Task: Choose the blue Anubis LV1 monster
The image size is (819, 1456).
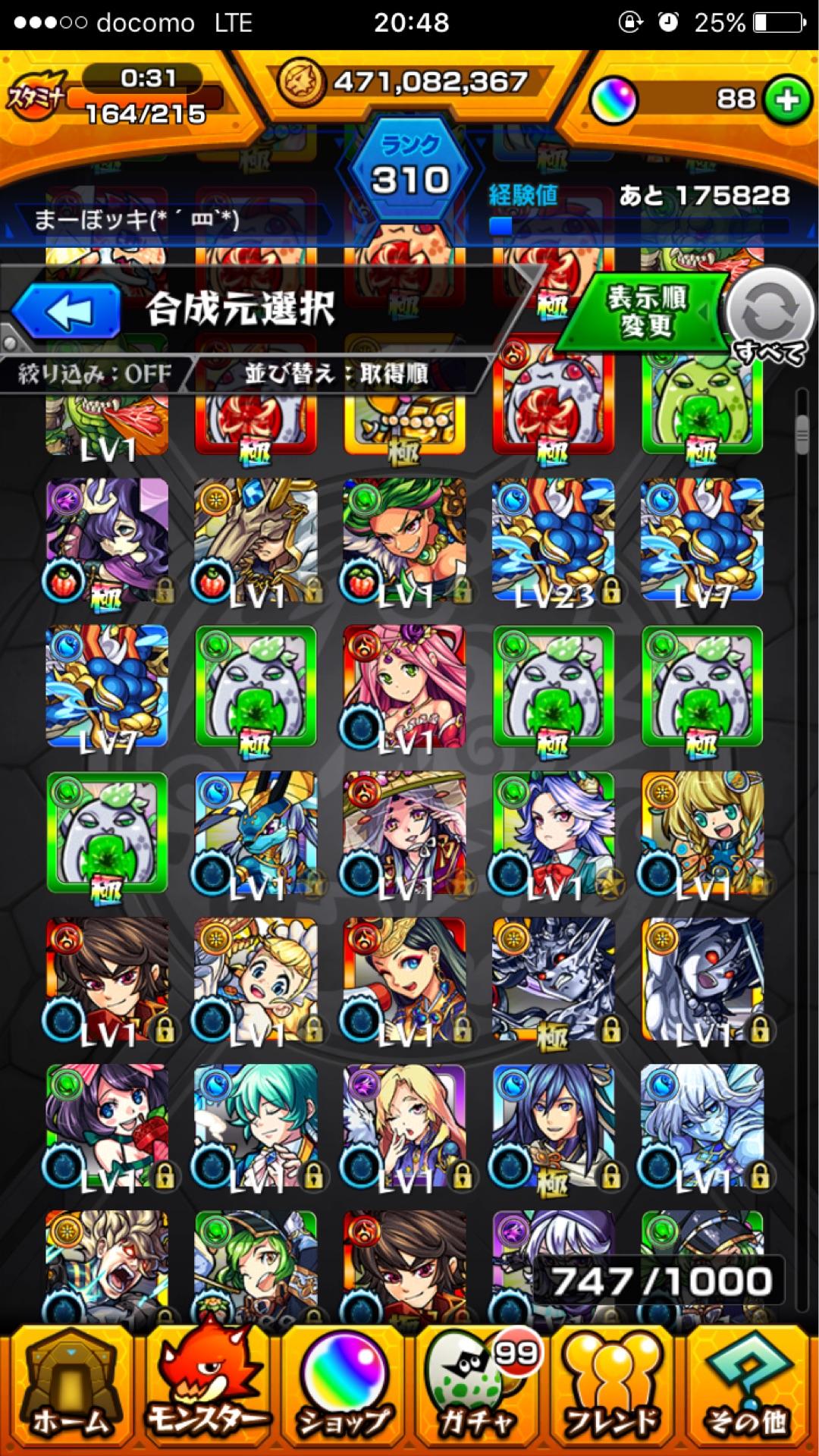Action: pos(256,834)
